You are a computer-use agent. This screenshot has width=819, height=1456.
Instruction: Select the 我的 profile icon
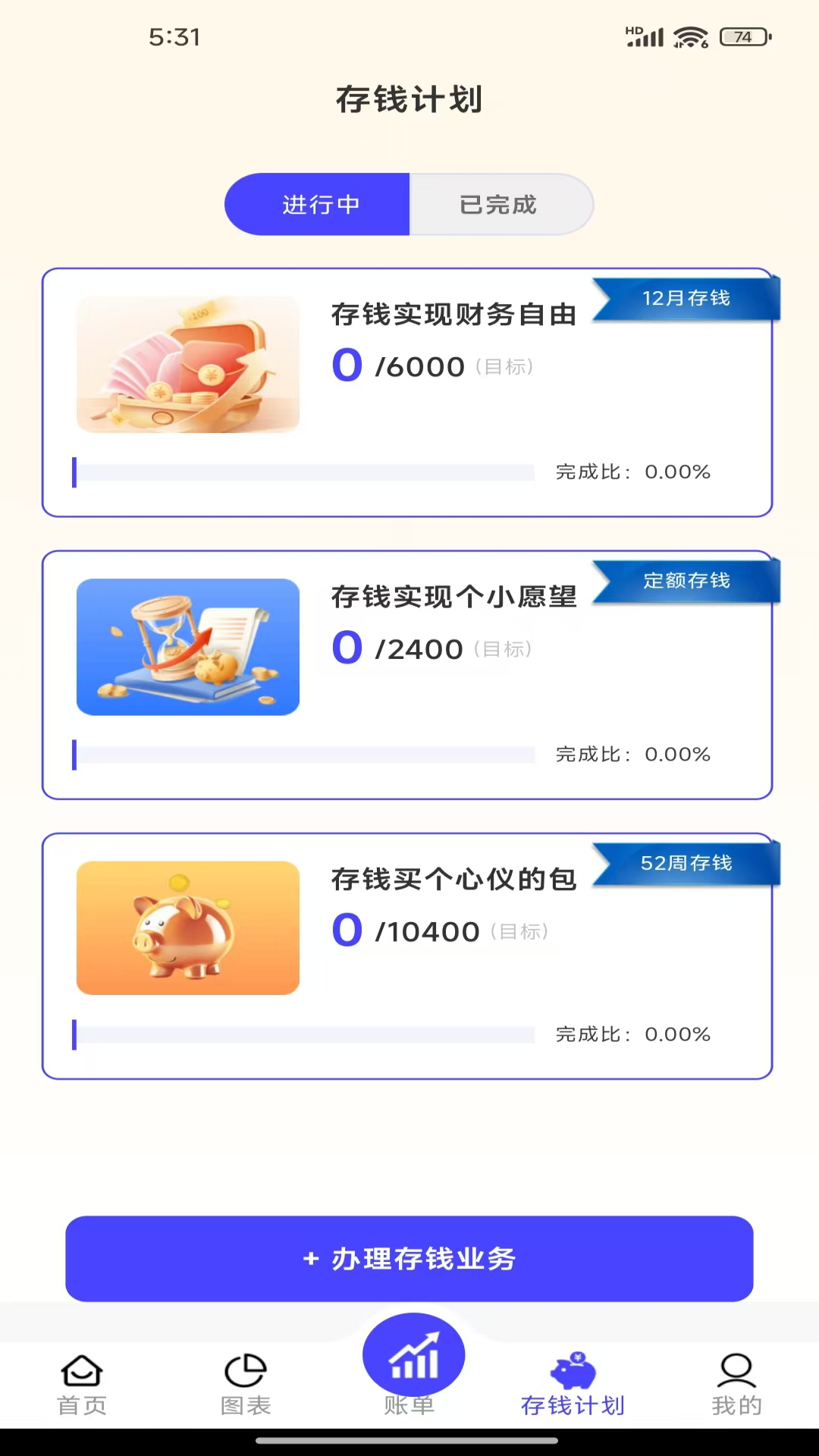pos(736,1369)
